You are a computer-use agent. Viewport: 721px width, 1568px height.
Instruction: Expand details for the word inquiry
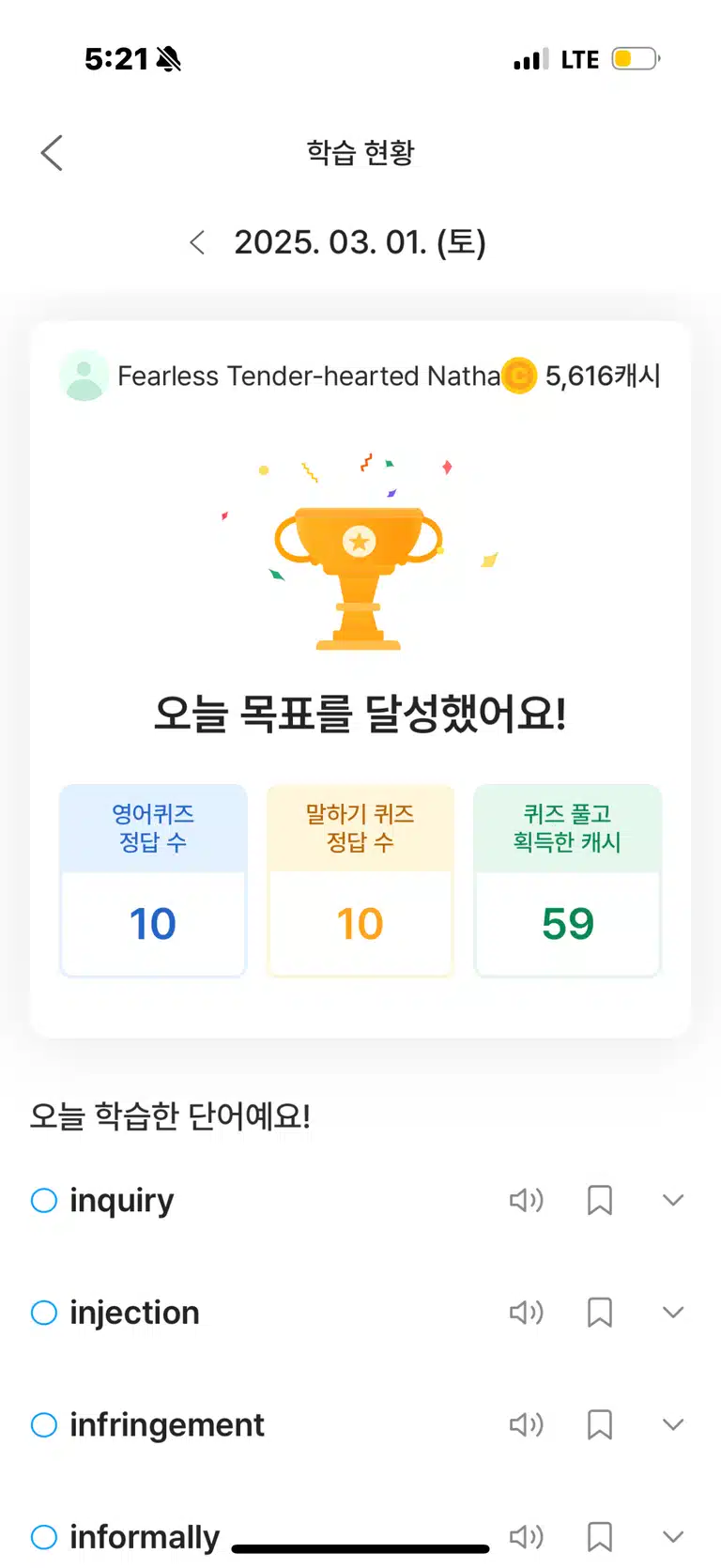pos(673,1200)
